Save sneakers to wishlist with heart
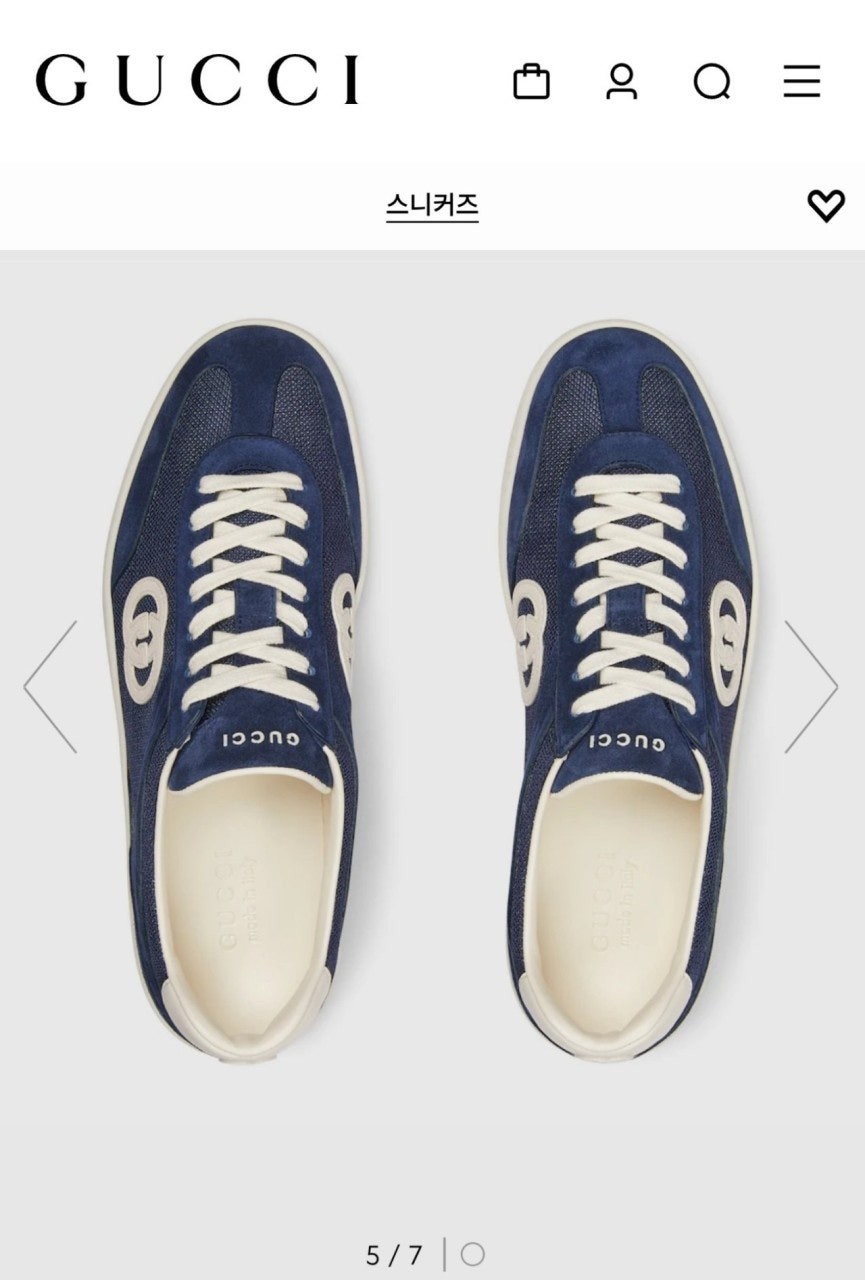Viewport: 865px width, 1280px height. 825,206
